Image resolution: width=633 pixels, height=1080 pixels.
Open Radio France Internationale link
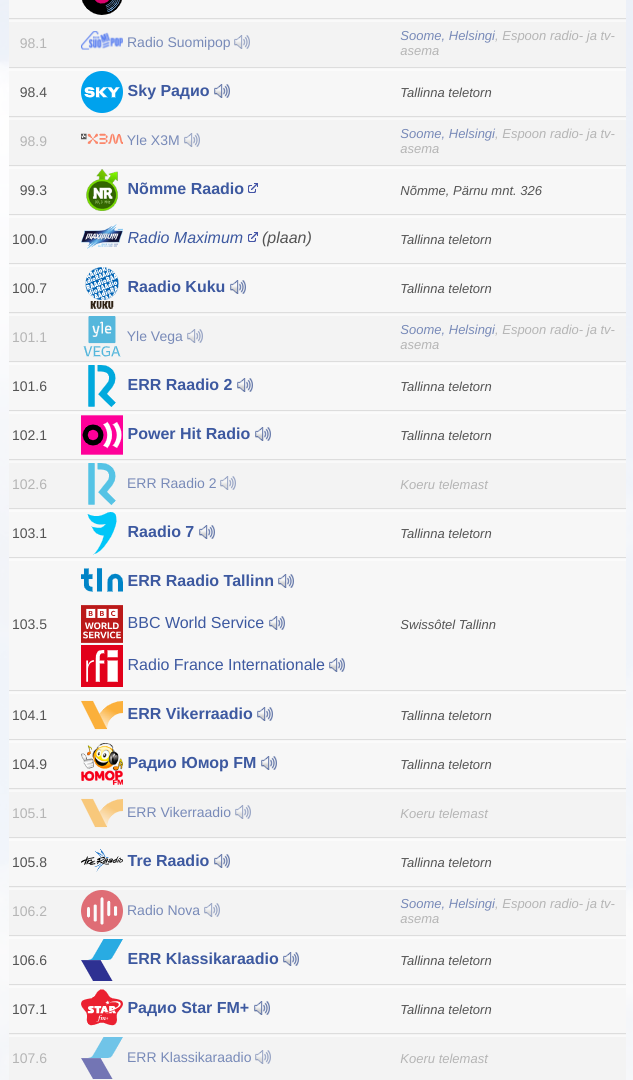point(226,665)
